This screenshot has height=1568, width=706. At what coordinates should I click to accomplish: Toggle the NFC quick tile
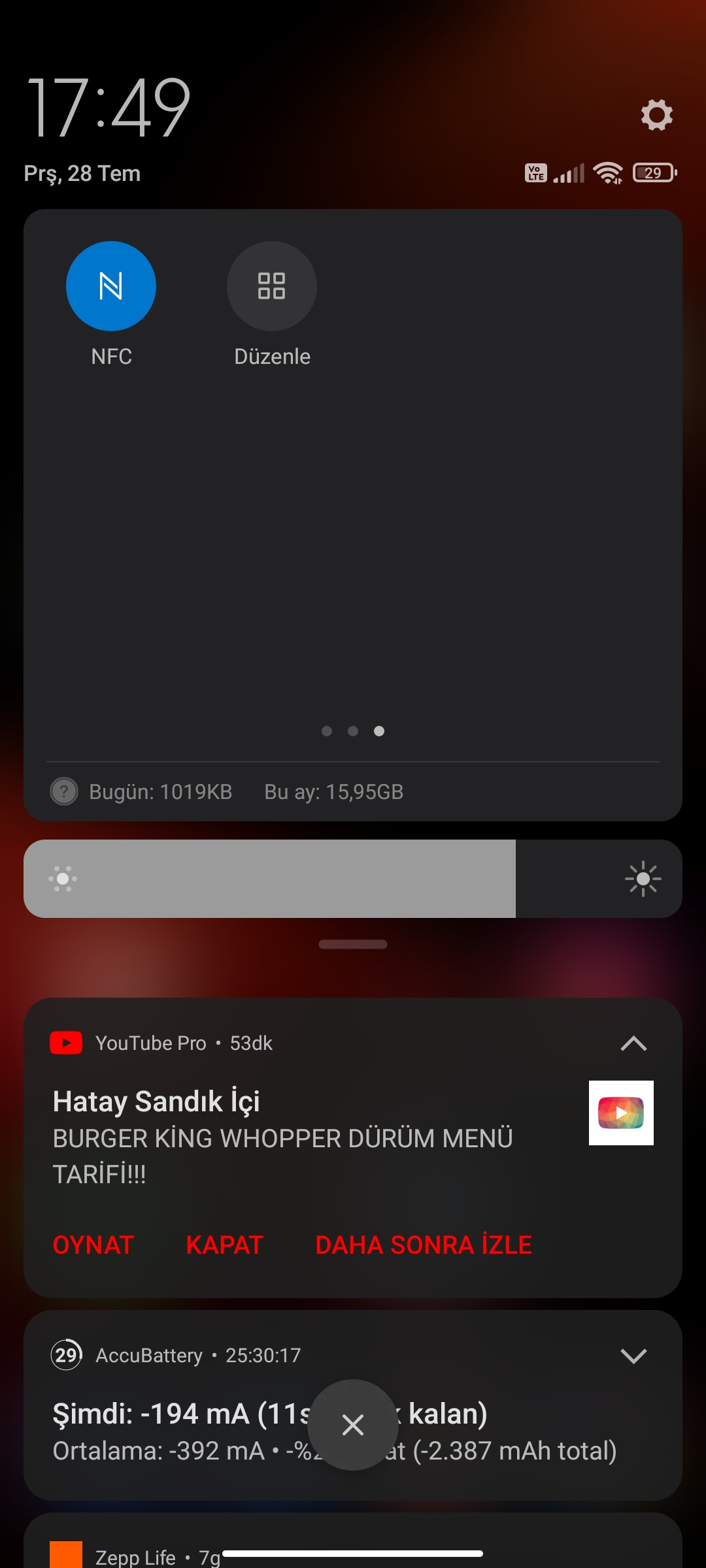point(111,286)
